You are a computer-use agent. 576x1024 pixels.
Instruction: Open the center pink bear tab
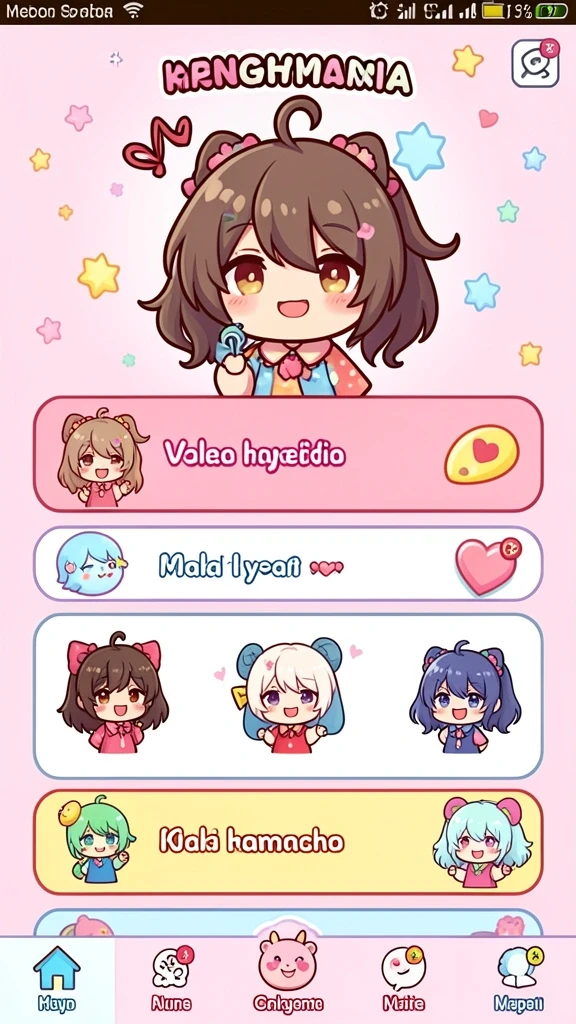288,971
